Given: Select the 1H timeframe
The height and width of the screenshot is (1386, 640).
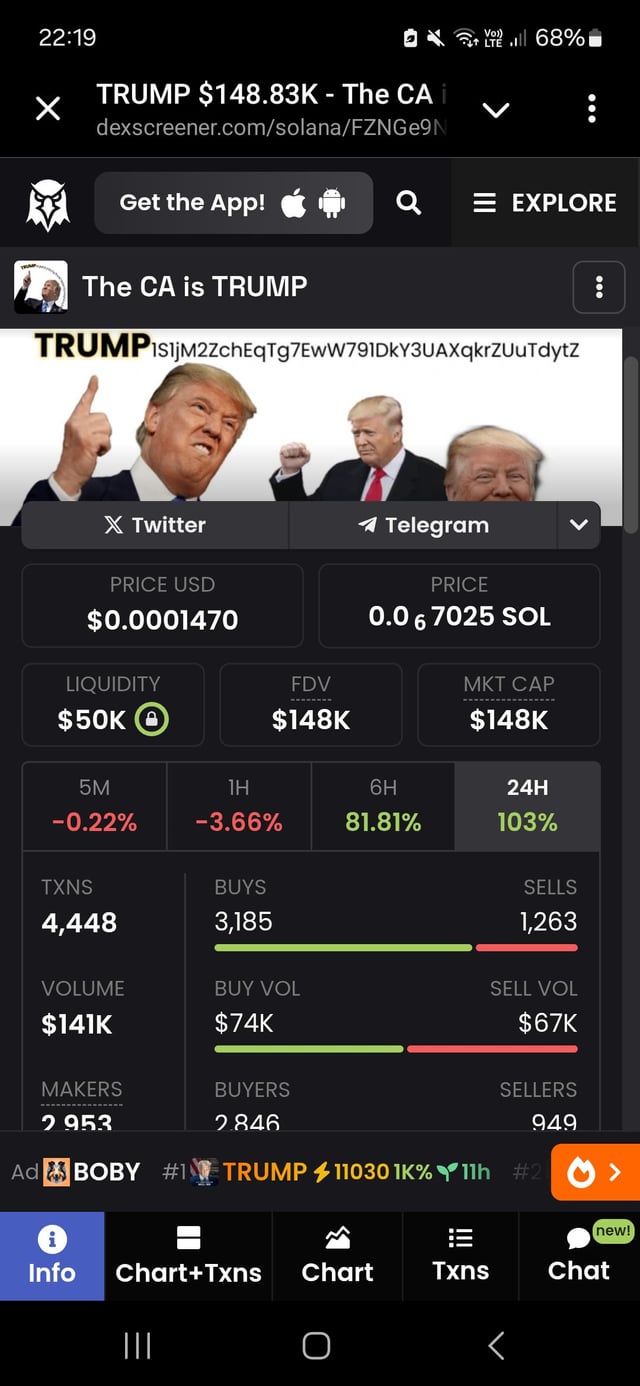Looking at the screenshot, I should coord(239,806).
